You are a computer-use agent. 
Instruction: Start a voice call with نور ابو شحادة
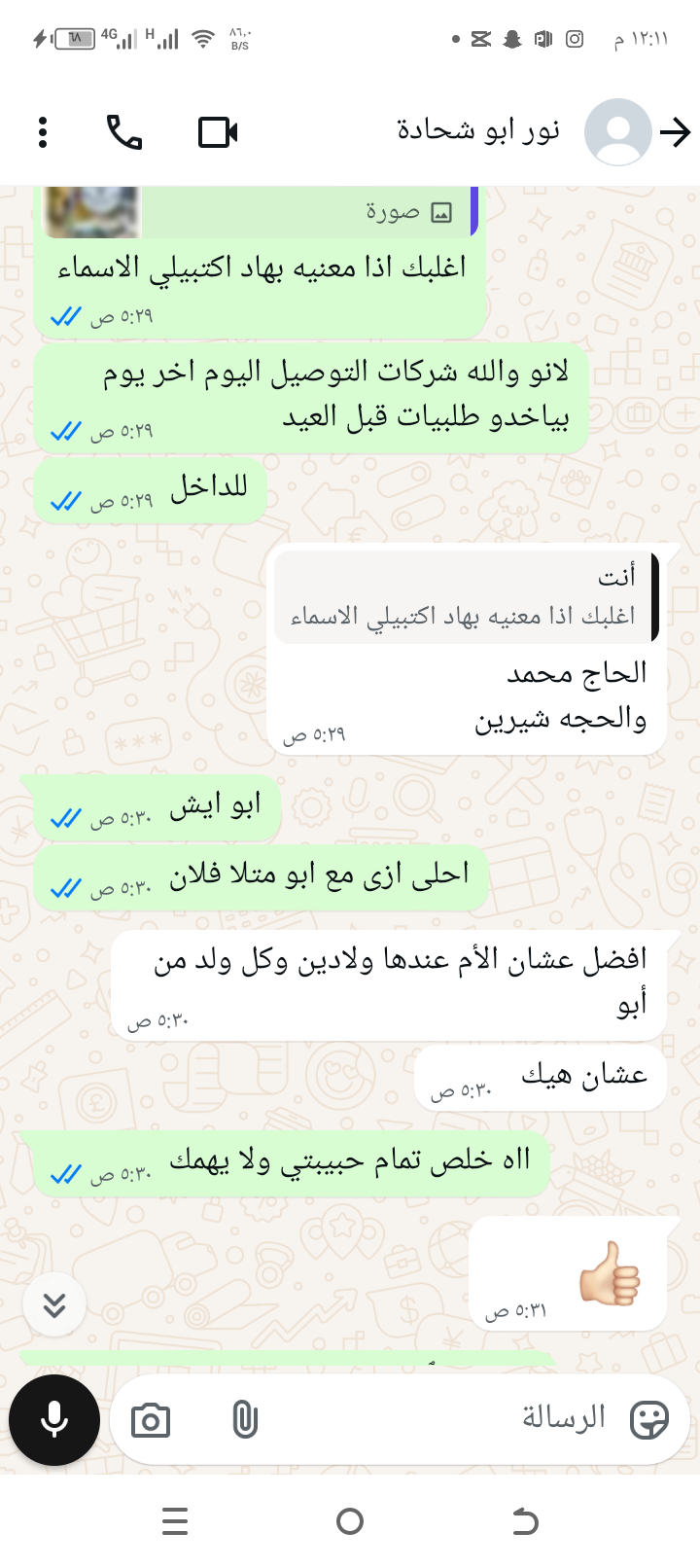[x=124, y=132]
